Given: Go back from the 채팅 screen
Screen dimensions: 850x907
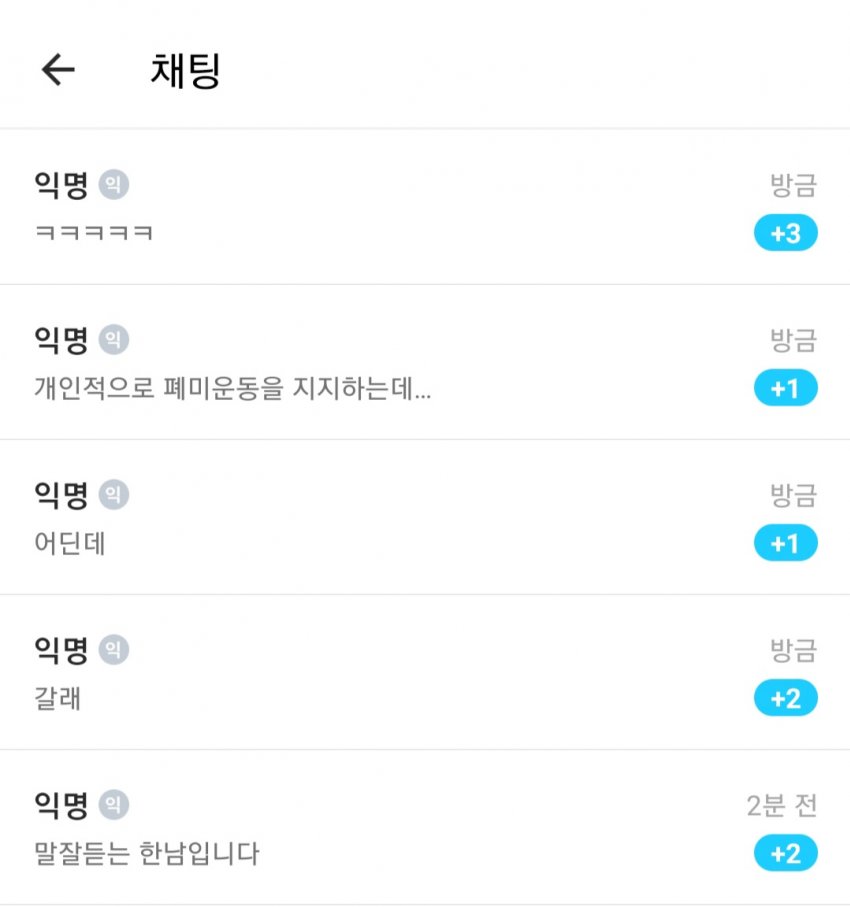Looking at the screenshot, I should click(x=58, y=69).
